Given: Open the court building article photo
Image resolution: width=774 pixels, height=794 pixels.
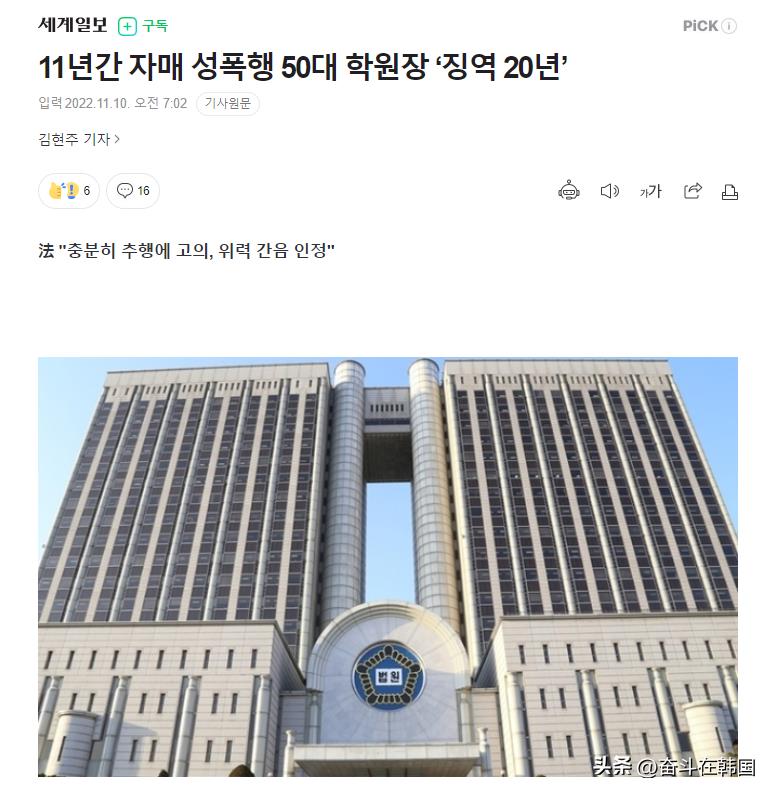Looking at the screenshot, I should coord(388,566).
